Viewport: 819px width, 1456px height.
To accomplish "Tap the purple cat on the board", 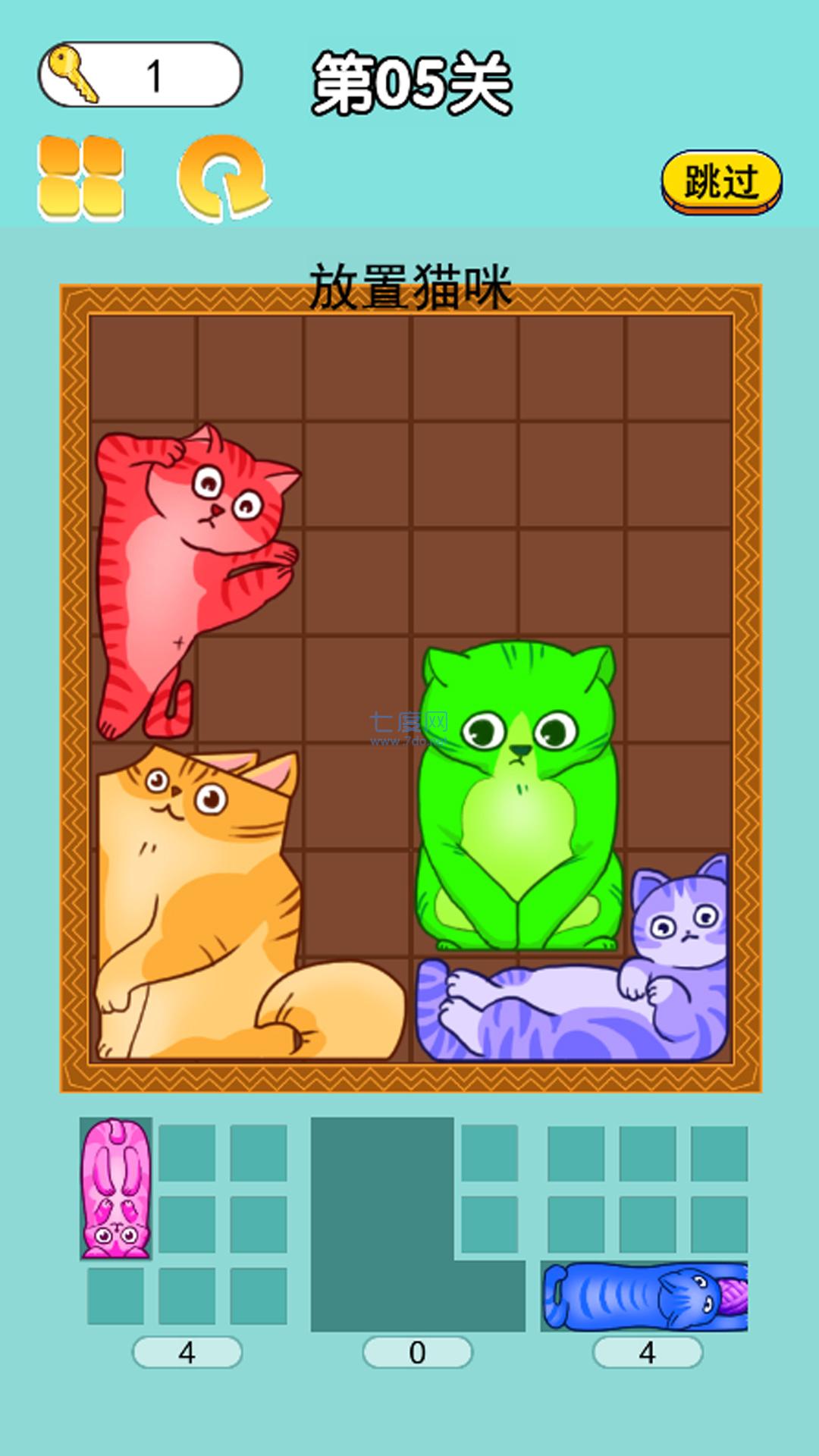I will (573, 959).
